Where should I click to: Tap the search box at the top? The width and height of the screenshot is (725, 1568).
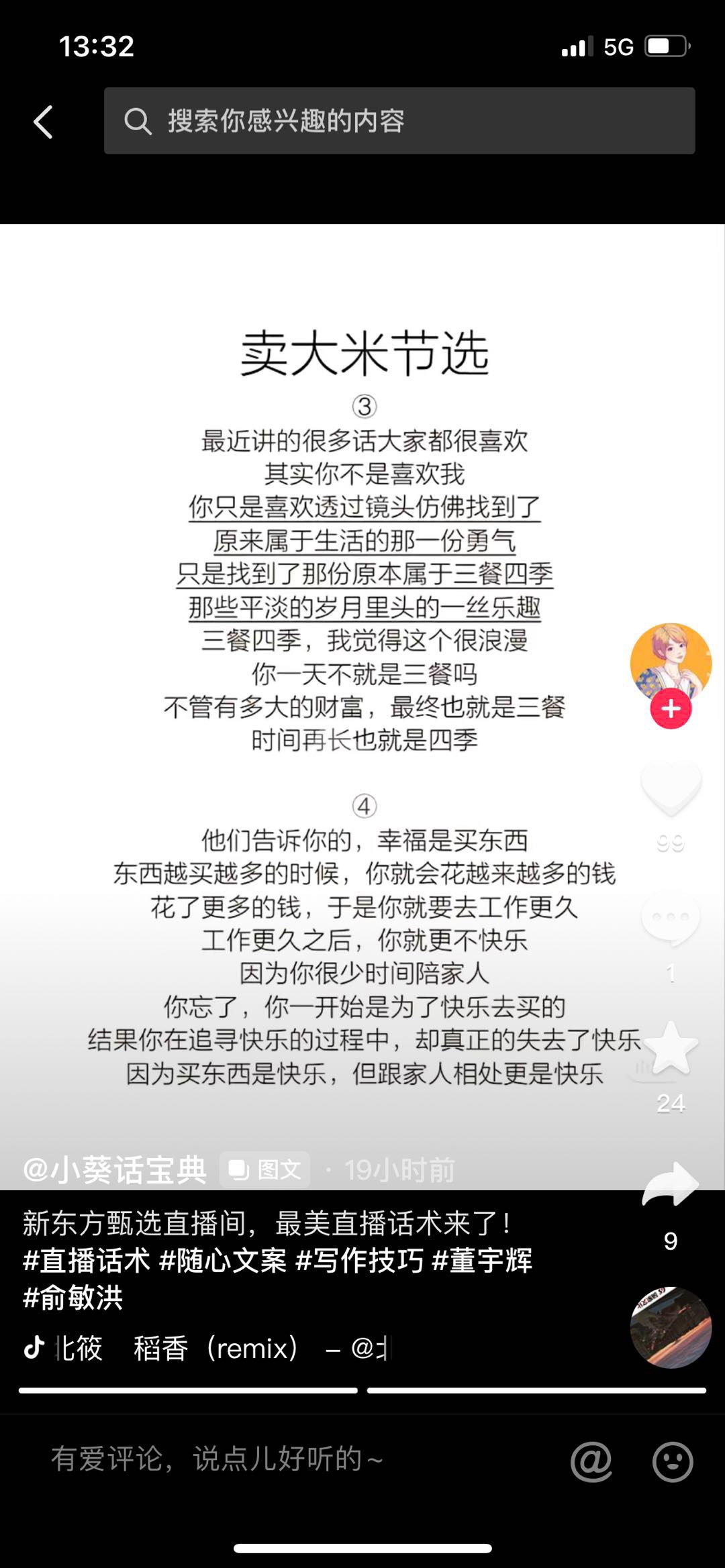(399, 121)
